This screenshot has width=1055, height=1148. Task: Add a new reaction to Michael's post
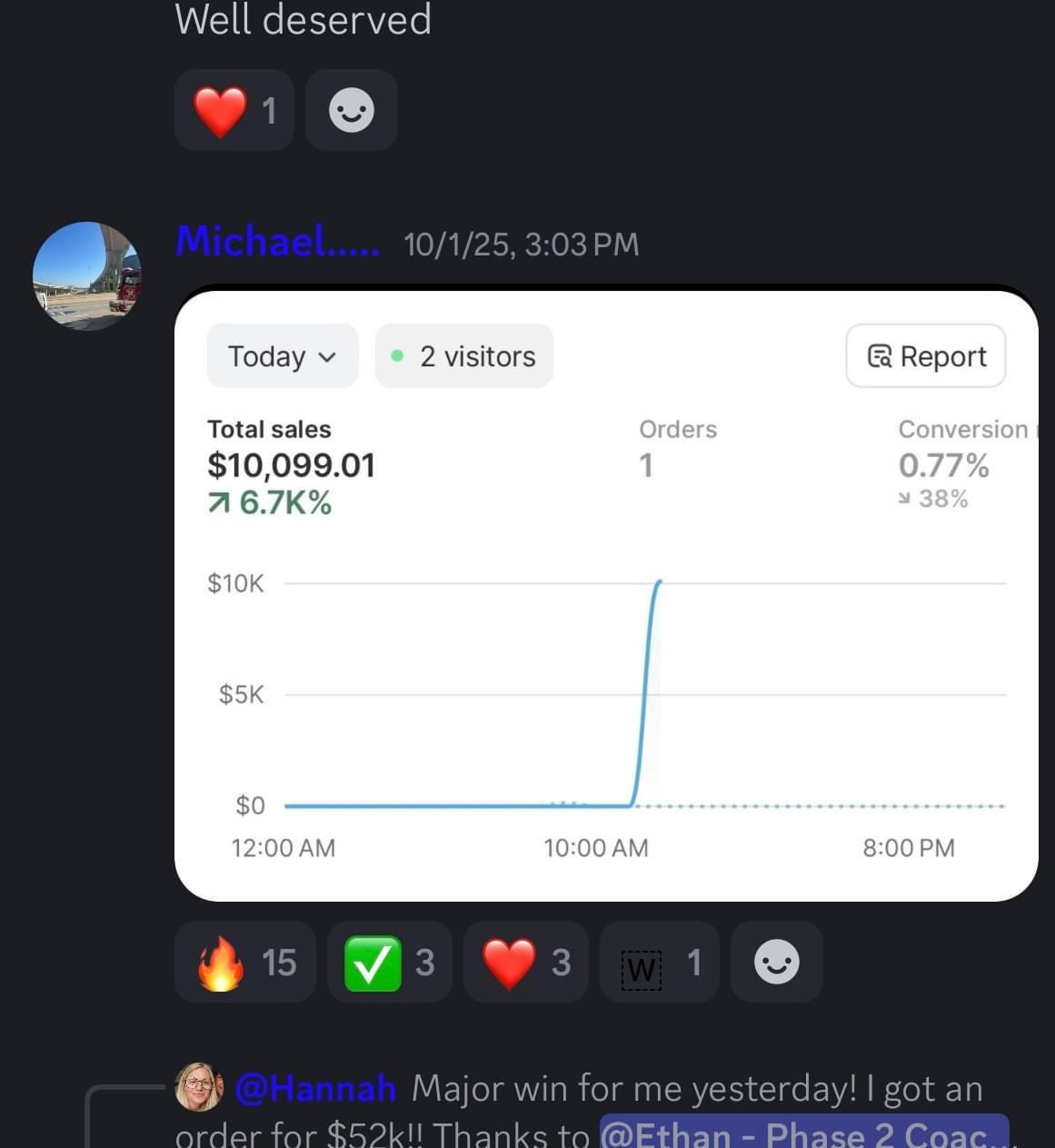[777, 962]
